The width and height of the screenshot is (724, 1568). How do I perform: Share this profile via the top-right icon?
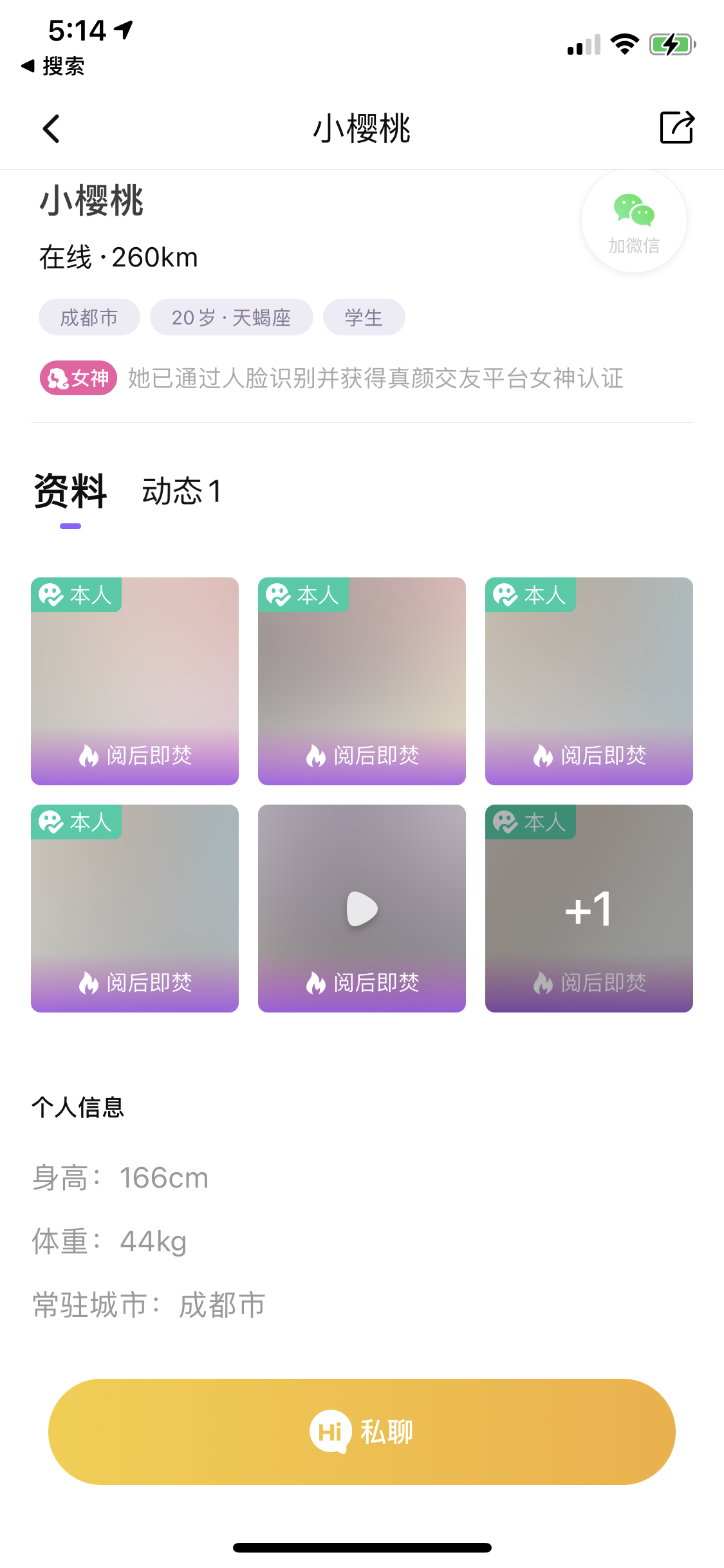pyautogui.click(x=677, y=127)
